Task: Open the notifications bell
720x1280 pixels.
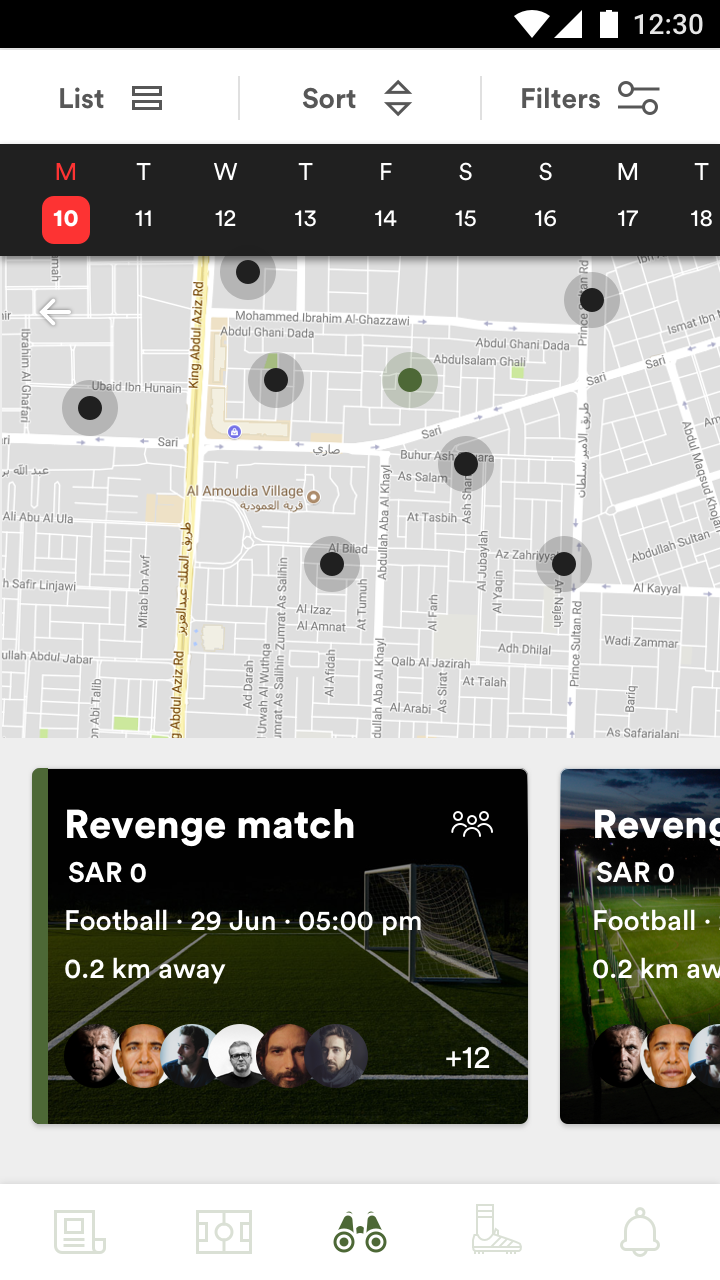Action: [640, 1231]
